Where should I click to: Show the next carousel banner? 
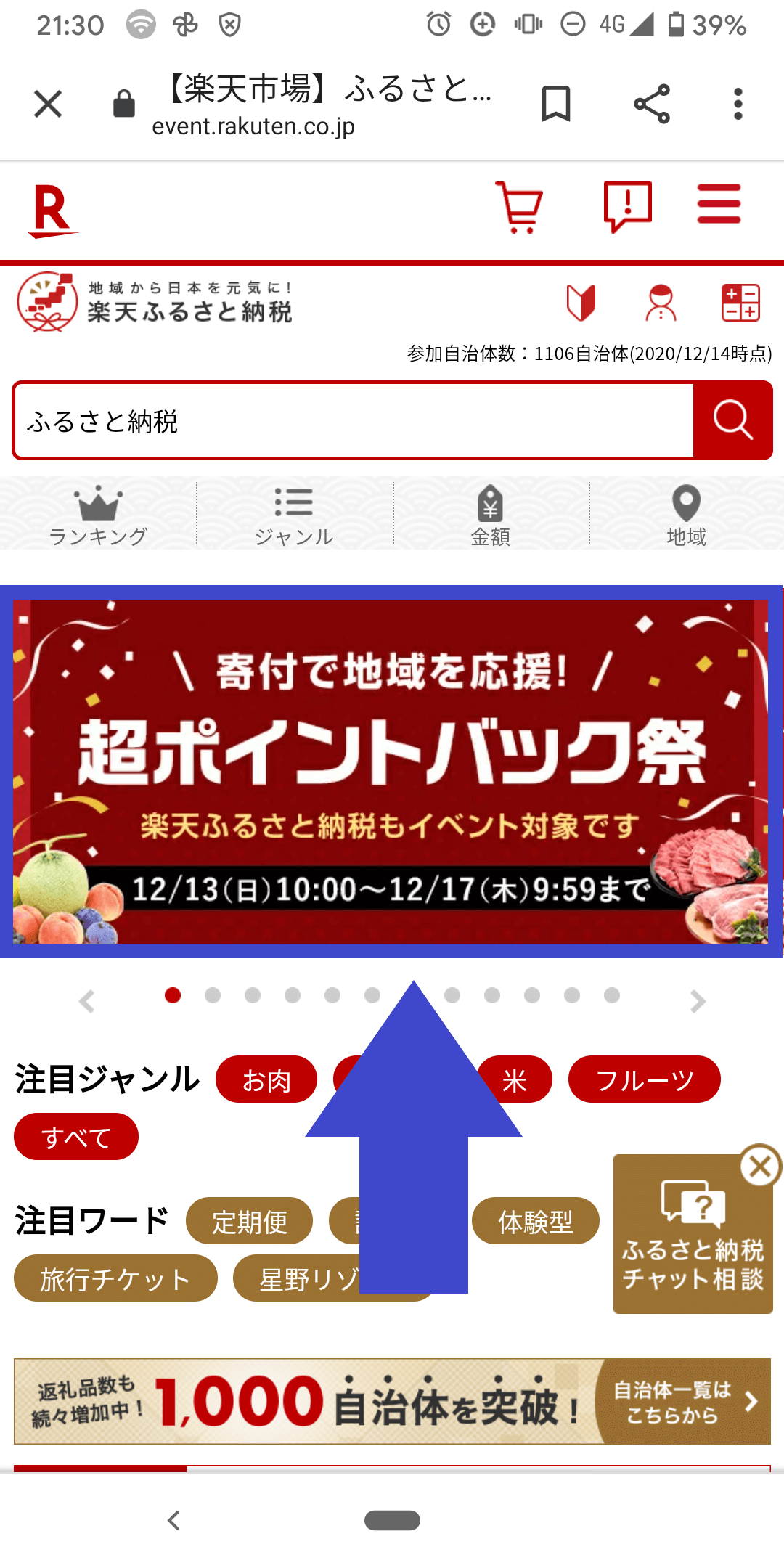pos(698,1001)
